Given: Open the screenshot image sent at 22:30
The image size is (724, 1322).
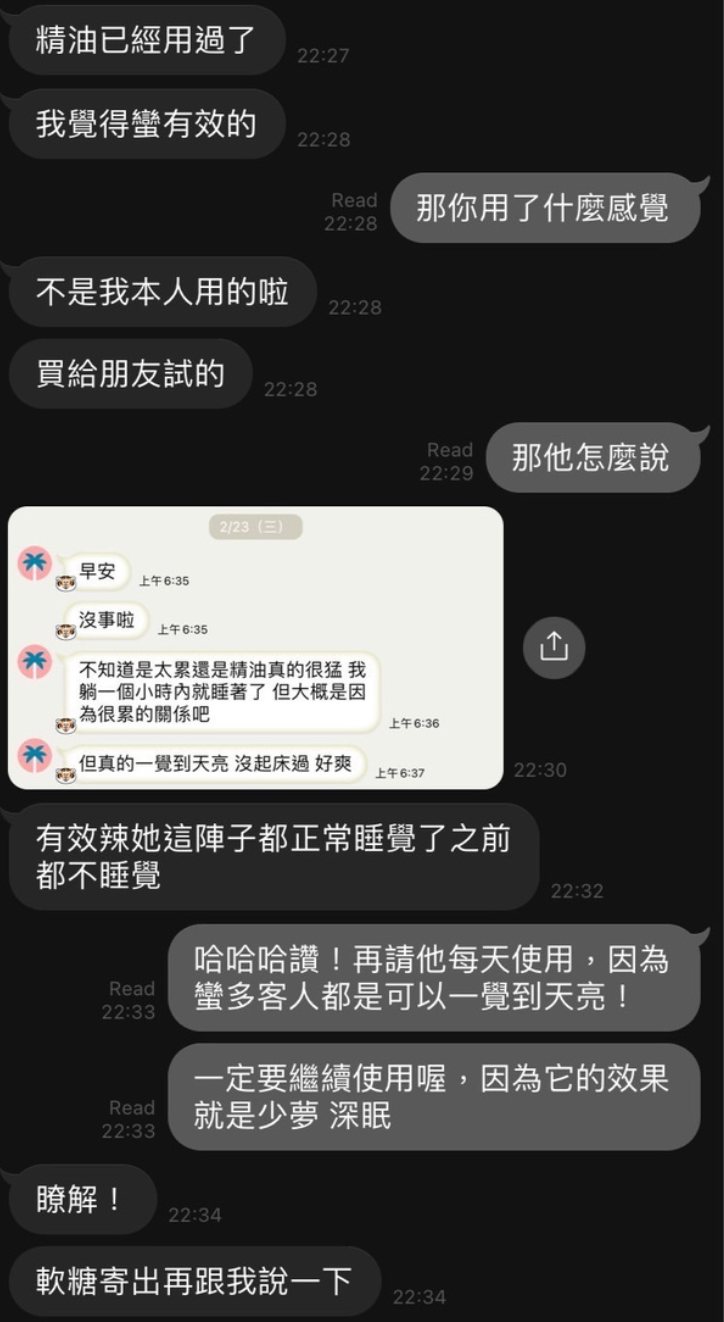Looking at the screenshot, I should (255, 648).
